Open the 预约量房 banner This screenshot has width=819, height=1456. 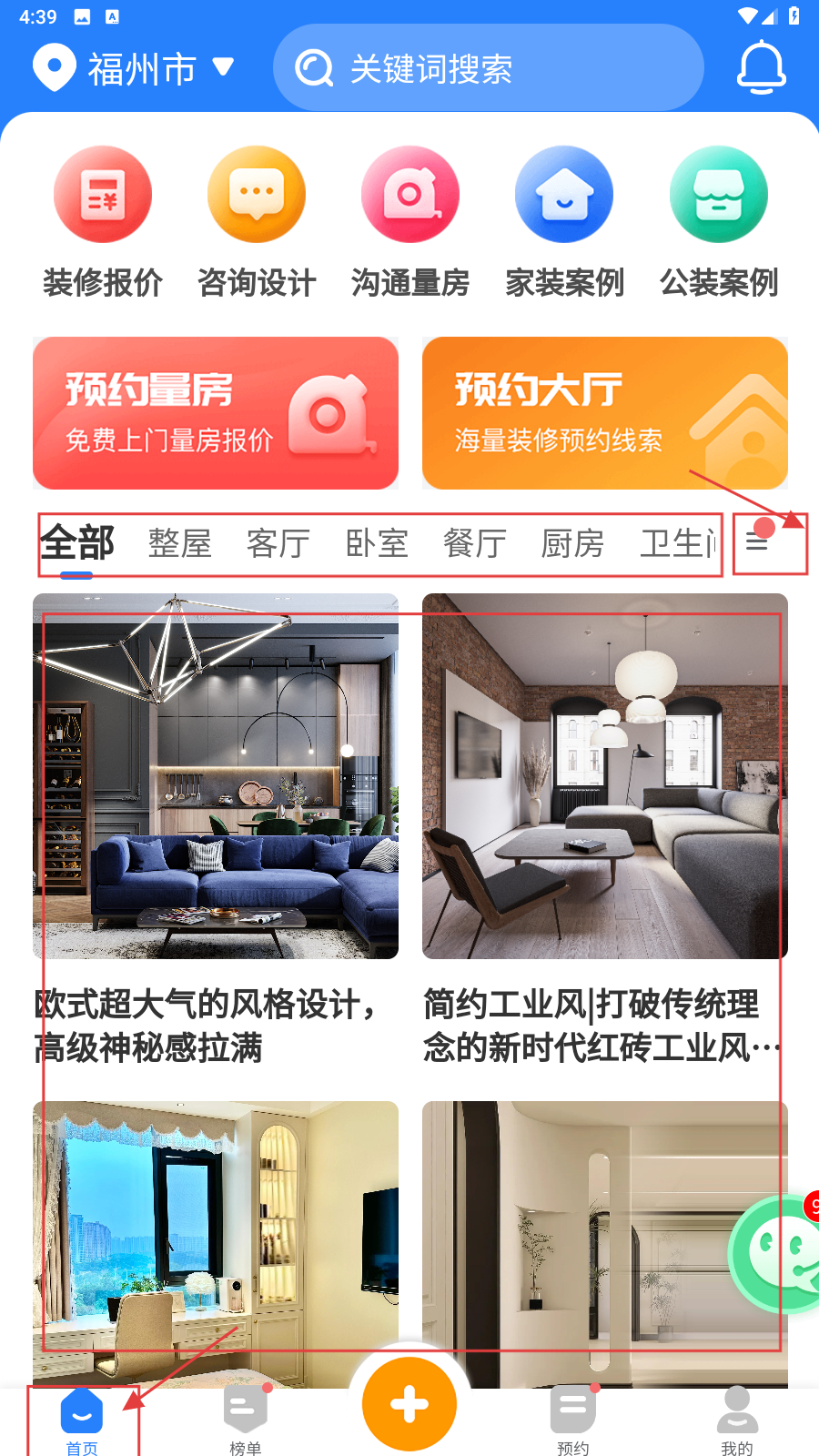pyautogui.click(x=216, y=413)
